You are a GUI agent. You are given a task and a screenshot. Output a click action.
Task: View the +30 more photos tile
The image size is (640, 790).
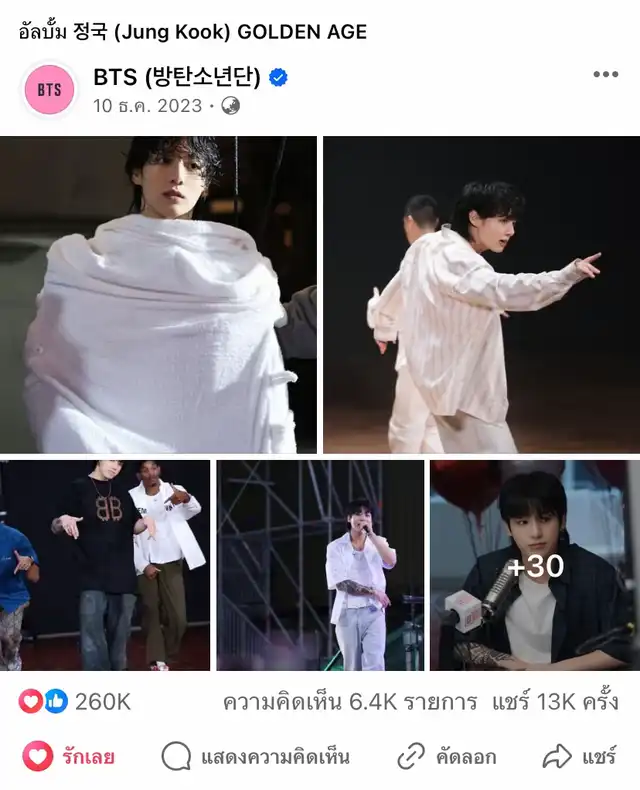pyautogui.click(x=535, y=565)
